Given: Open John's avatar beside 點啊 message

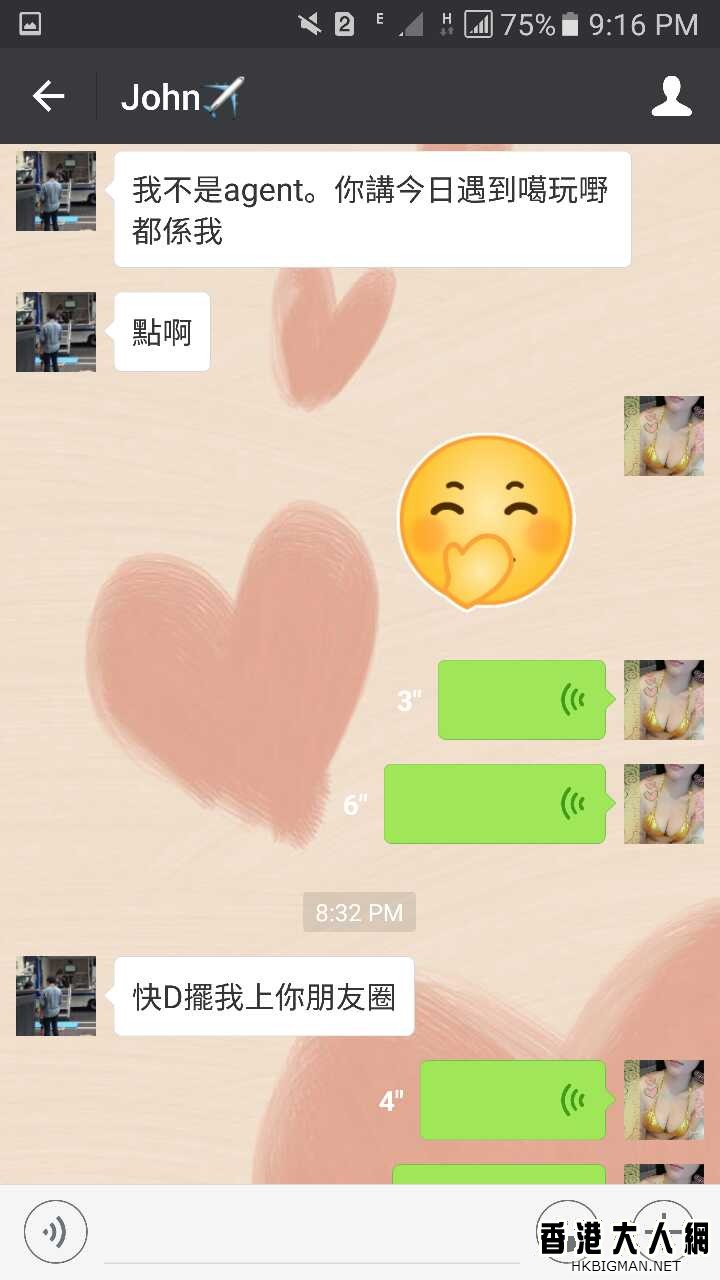Looking at the screenshot, I should [x=56, y=332].
